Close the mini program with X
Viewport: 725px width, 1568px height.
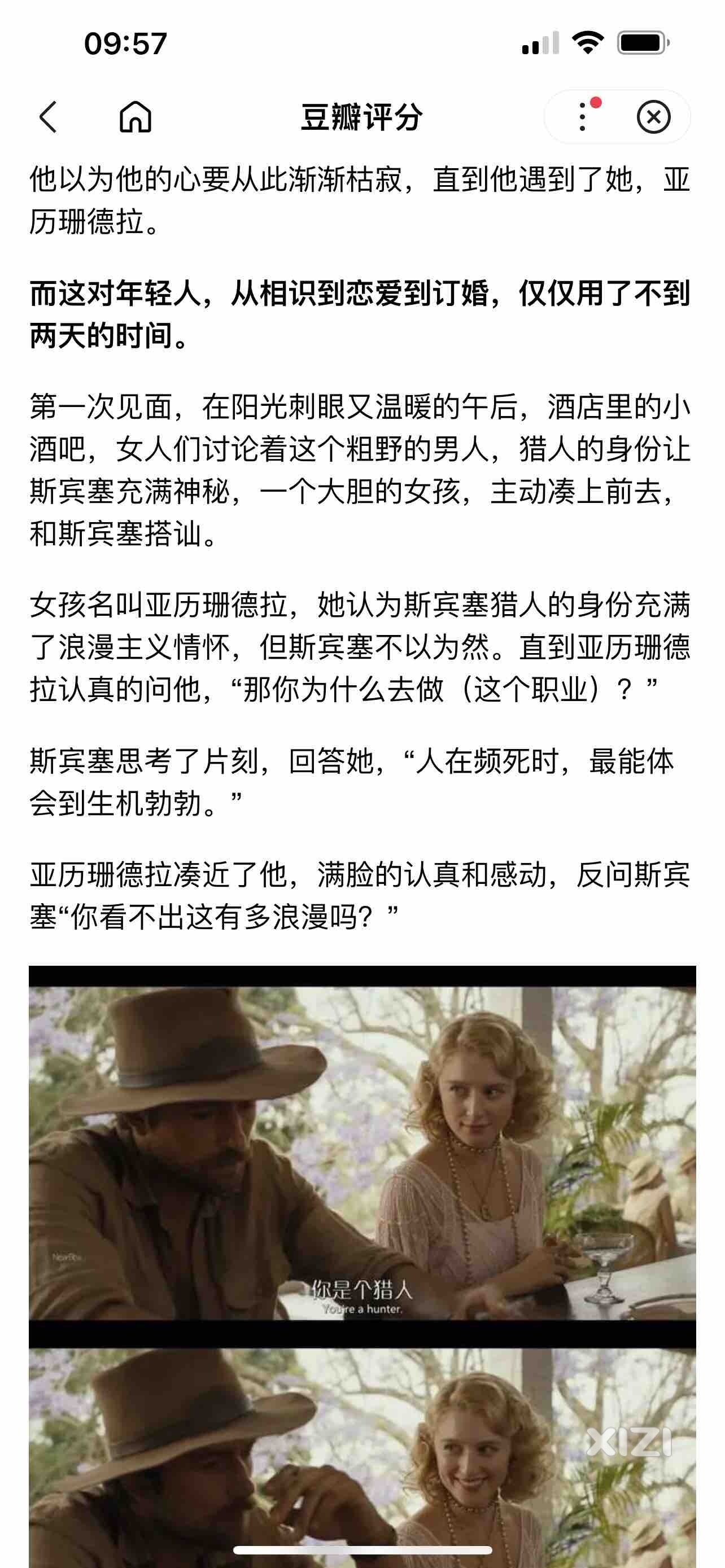coord(653,116)
